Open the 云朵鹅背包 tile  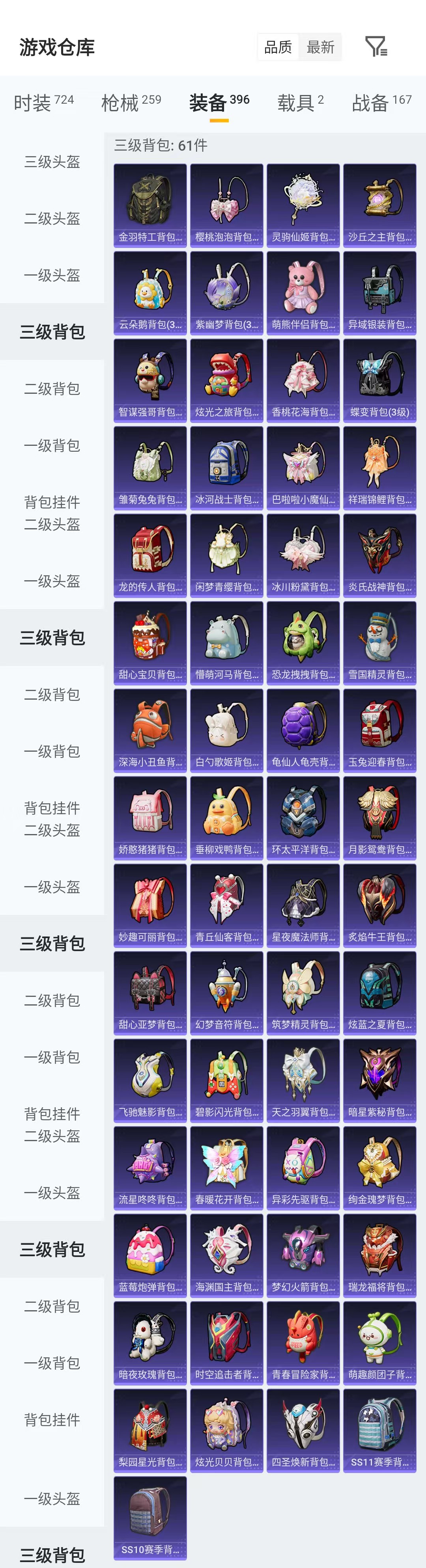tap(150, 293)
